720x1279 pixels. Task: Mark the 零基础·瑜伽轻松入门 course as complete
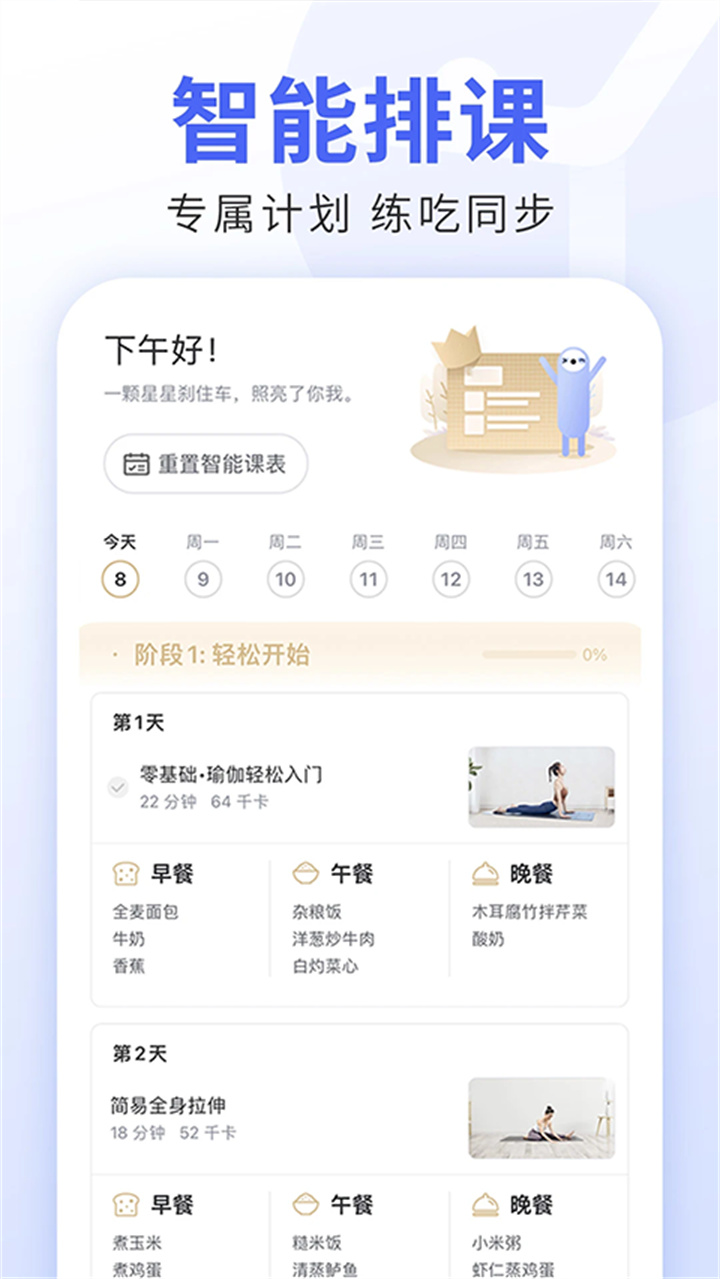[118, 786]
